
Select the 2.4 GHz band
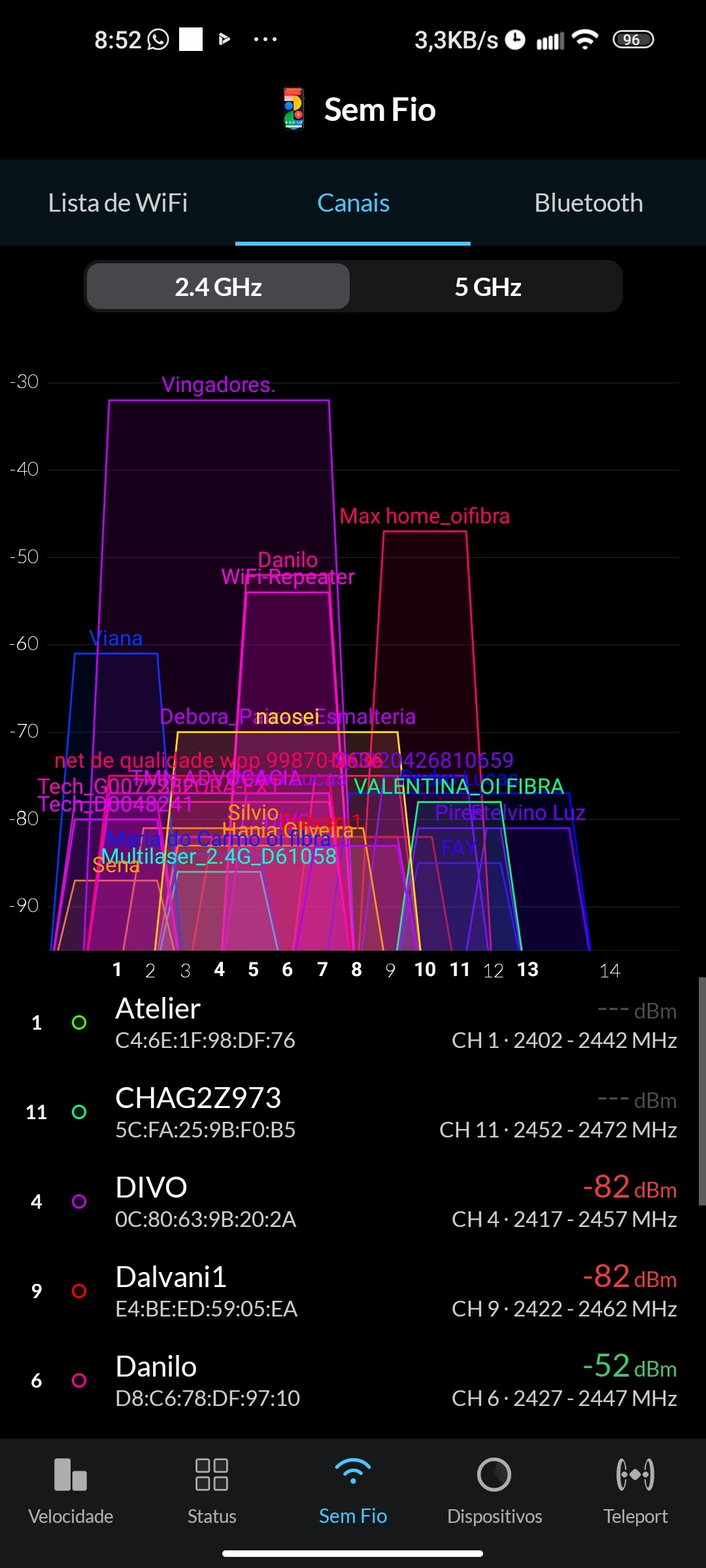(x=218, y=287)
